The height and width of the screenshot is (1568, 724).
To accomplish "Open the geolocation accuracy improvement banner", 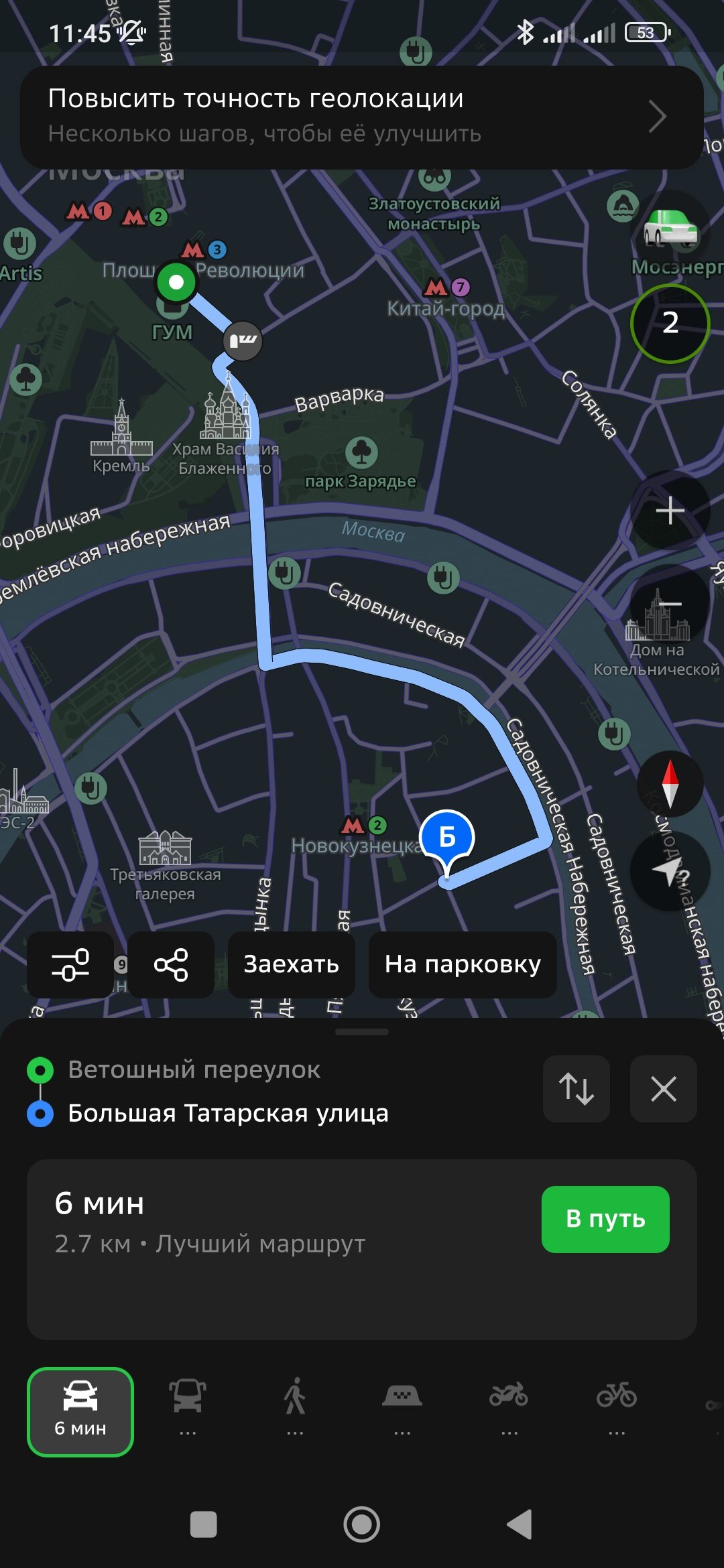I will [362, 117].
